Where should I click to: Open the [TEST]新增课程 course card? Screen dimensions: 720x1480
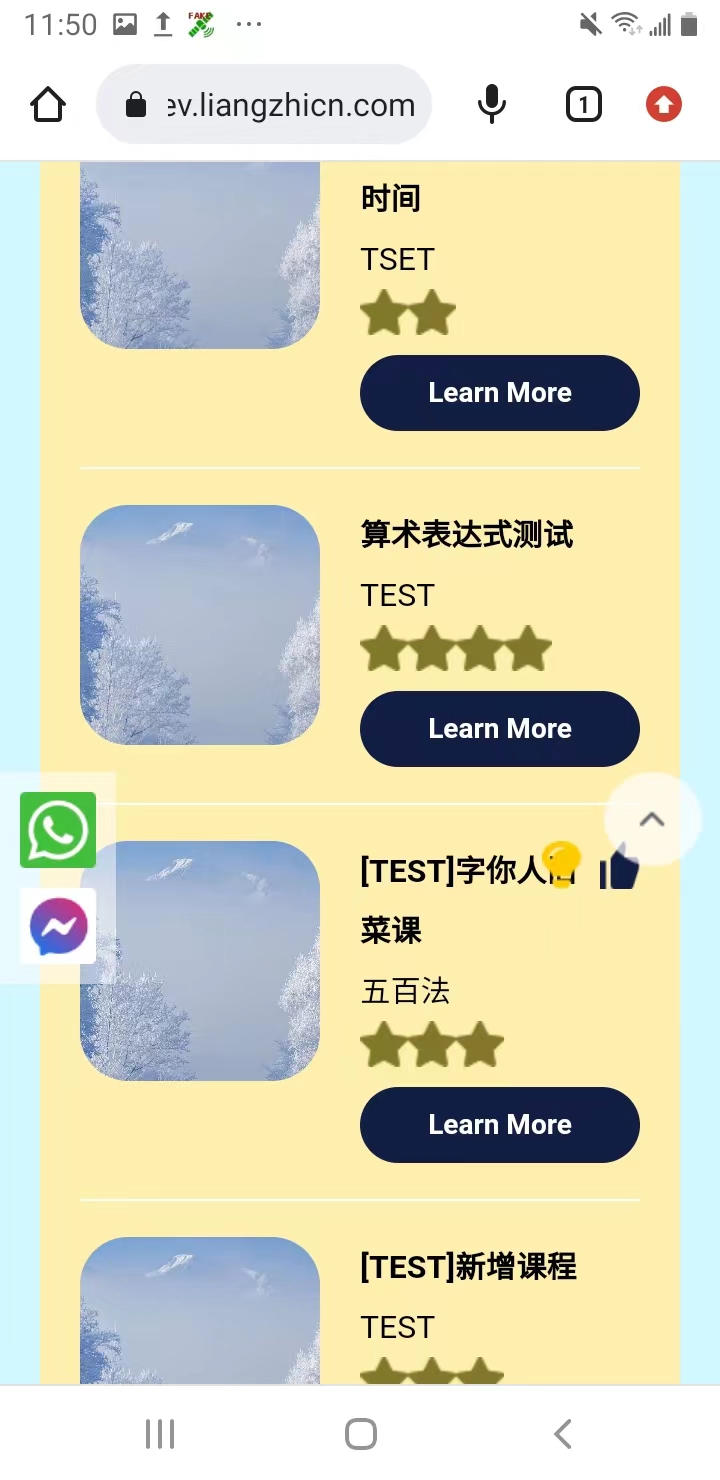(468, 1267)
